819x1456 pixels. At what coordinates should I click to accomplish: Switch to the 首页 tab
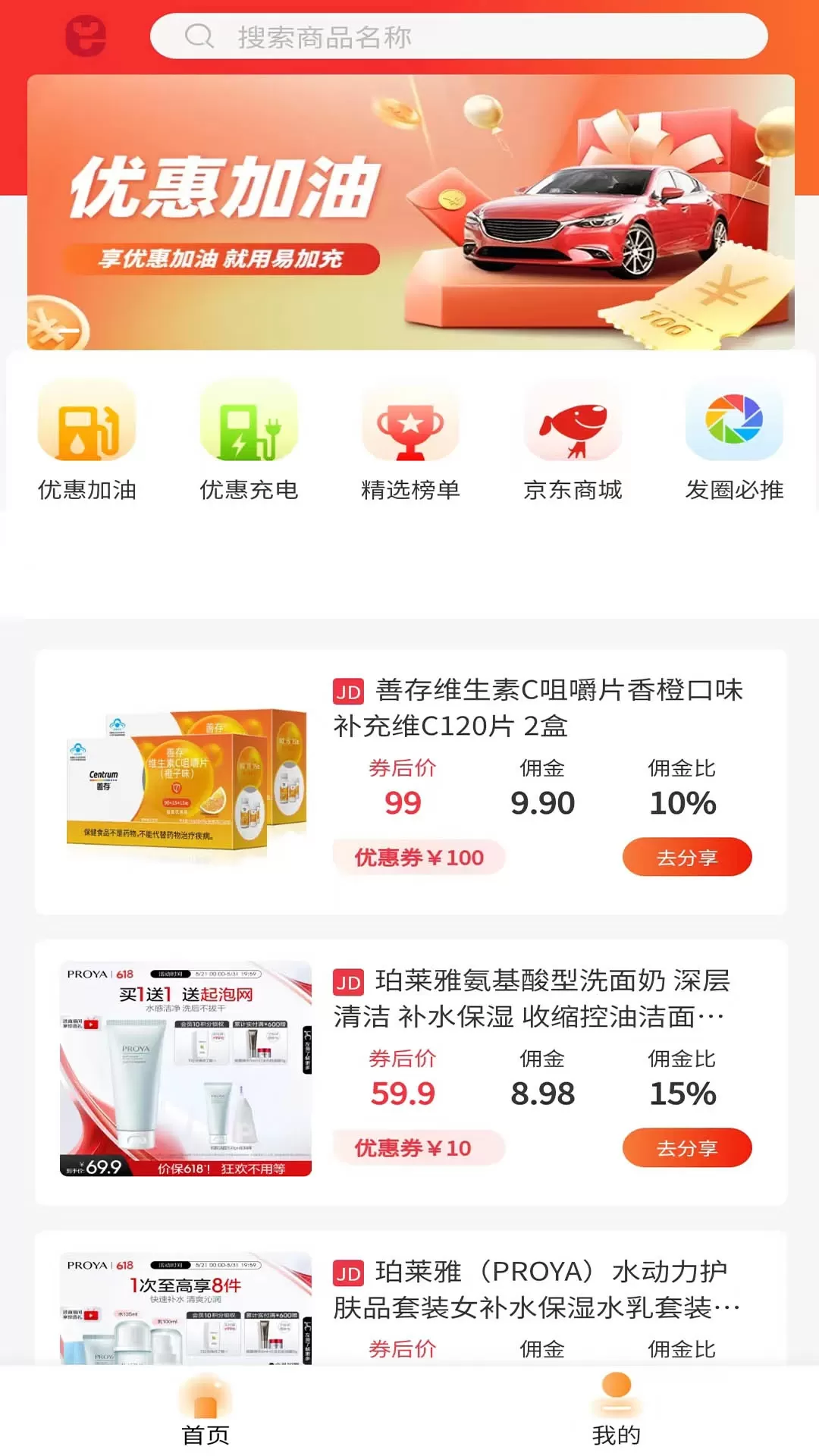click(x=205, y=1411)
